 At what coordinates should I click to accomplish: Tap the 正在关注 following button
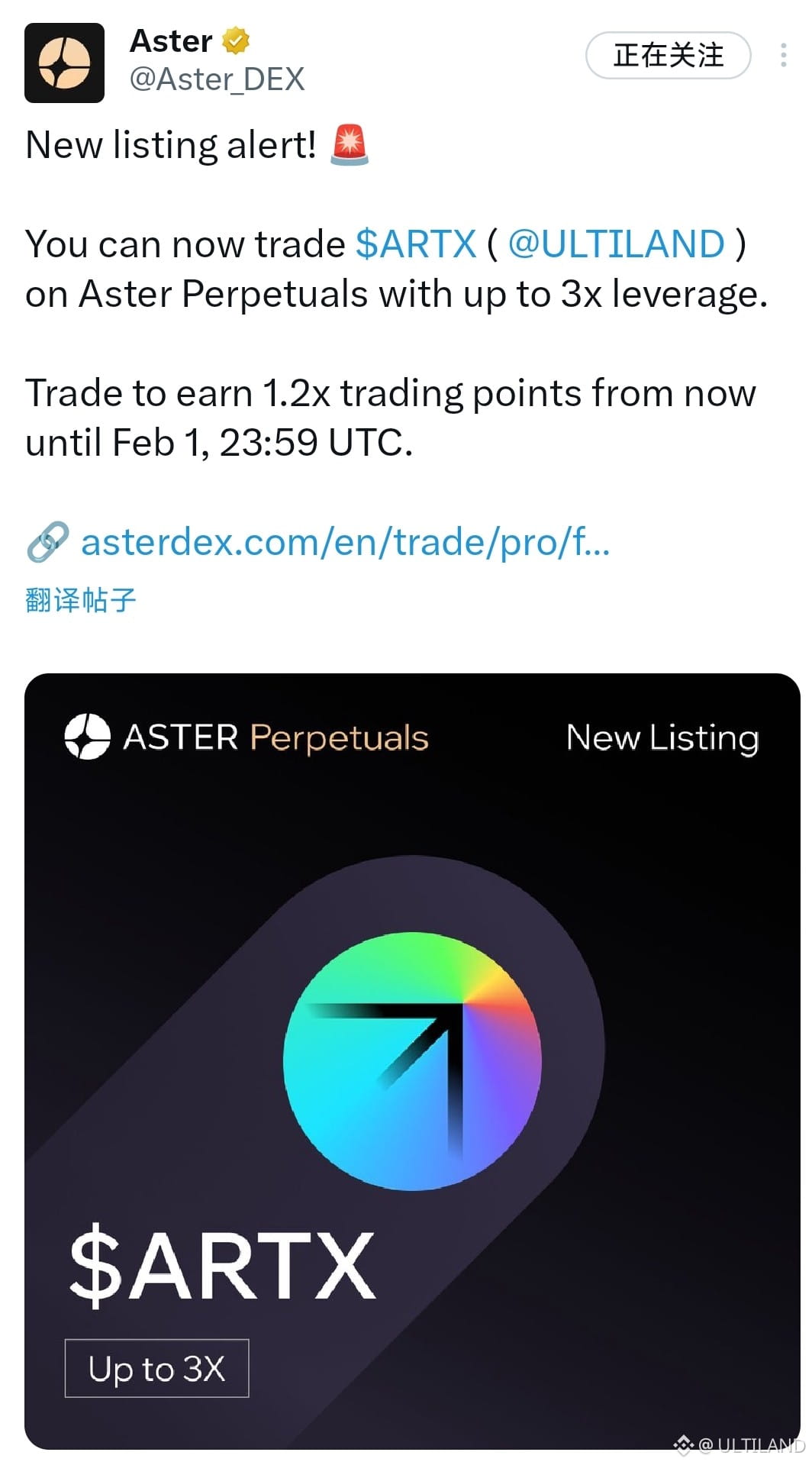[668, 55]
